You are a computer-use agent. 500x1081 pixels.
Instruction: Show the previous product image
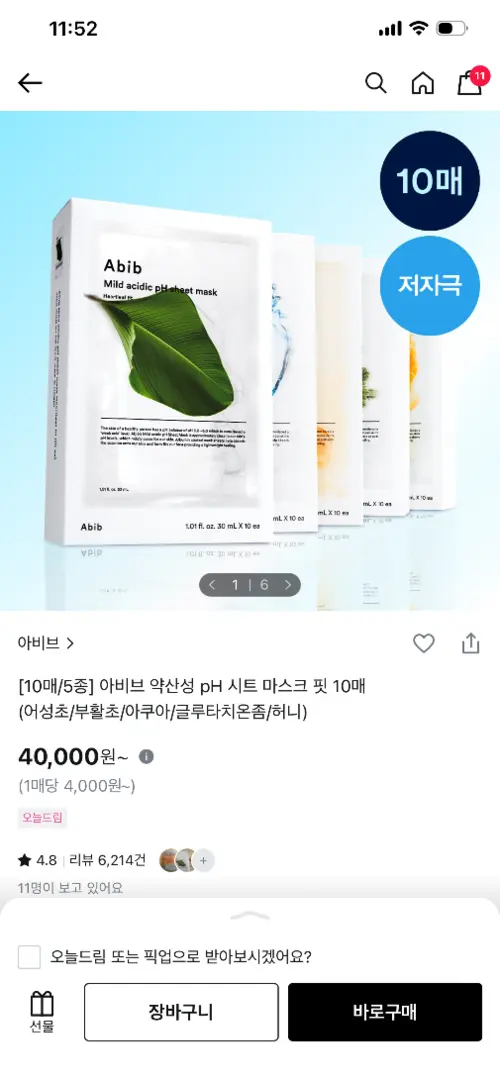point(212,585)
